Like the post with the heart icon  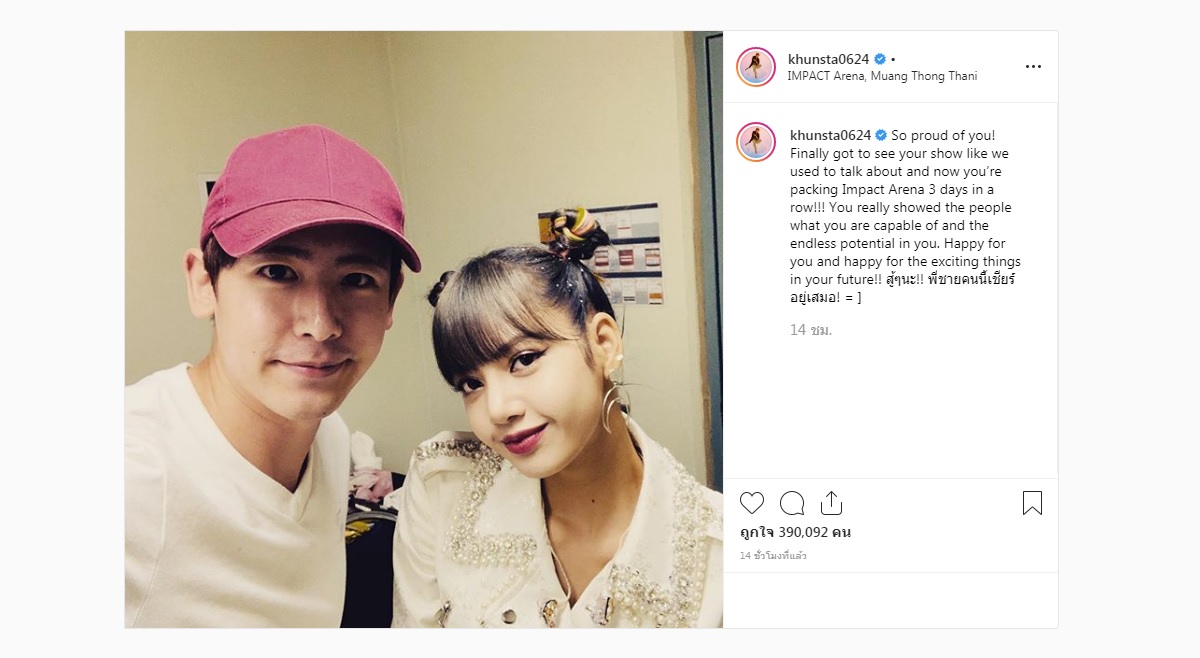pos(752,503)
